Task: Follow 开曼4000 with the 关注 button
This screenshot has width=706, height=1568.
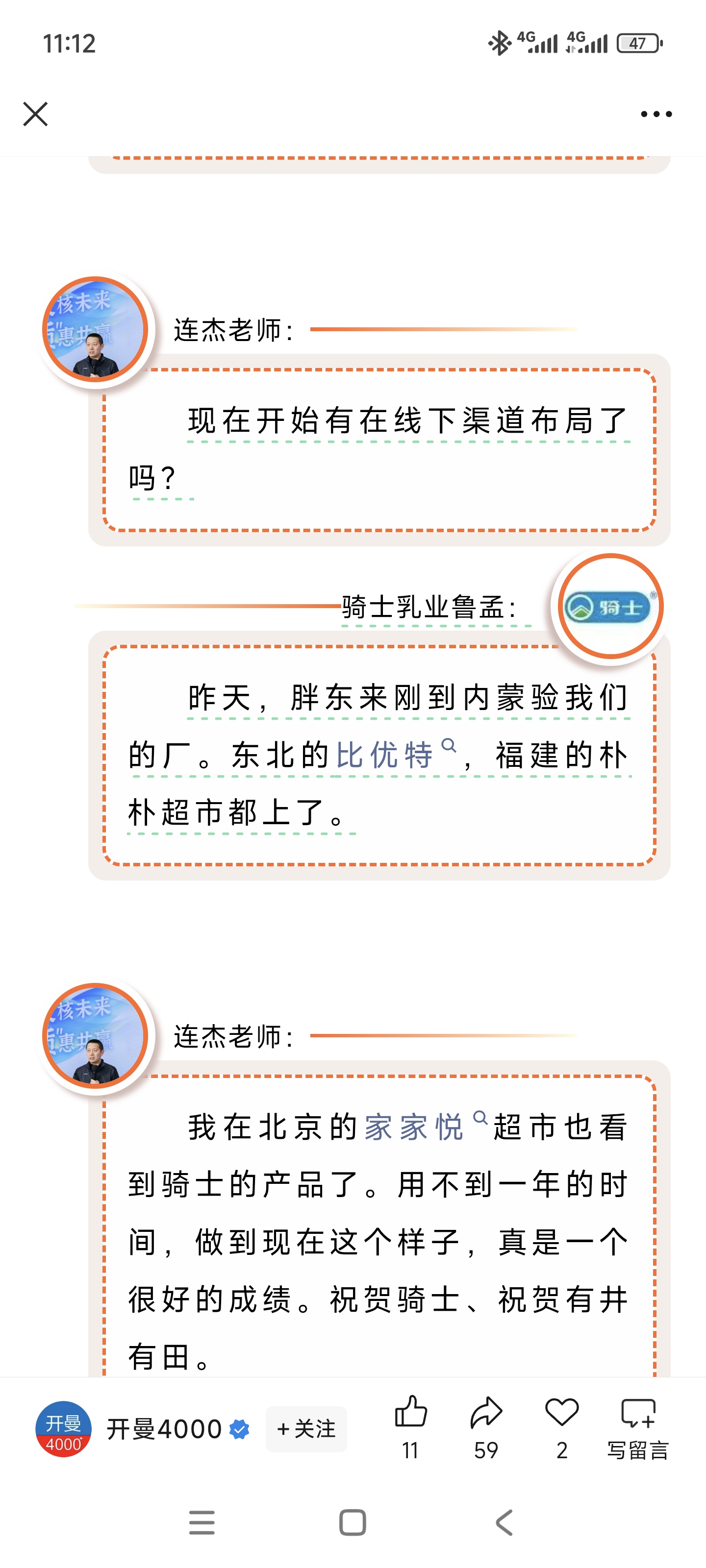Action: click(x=306, y=1429)
